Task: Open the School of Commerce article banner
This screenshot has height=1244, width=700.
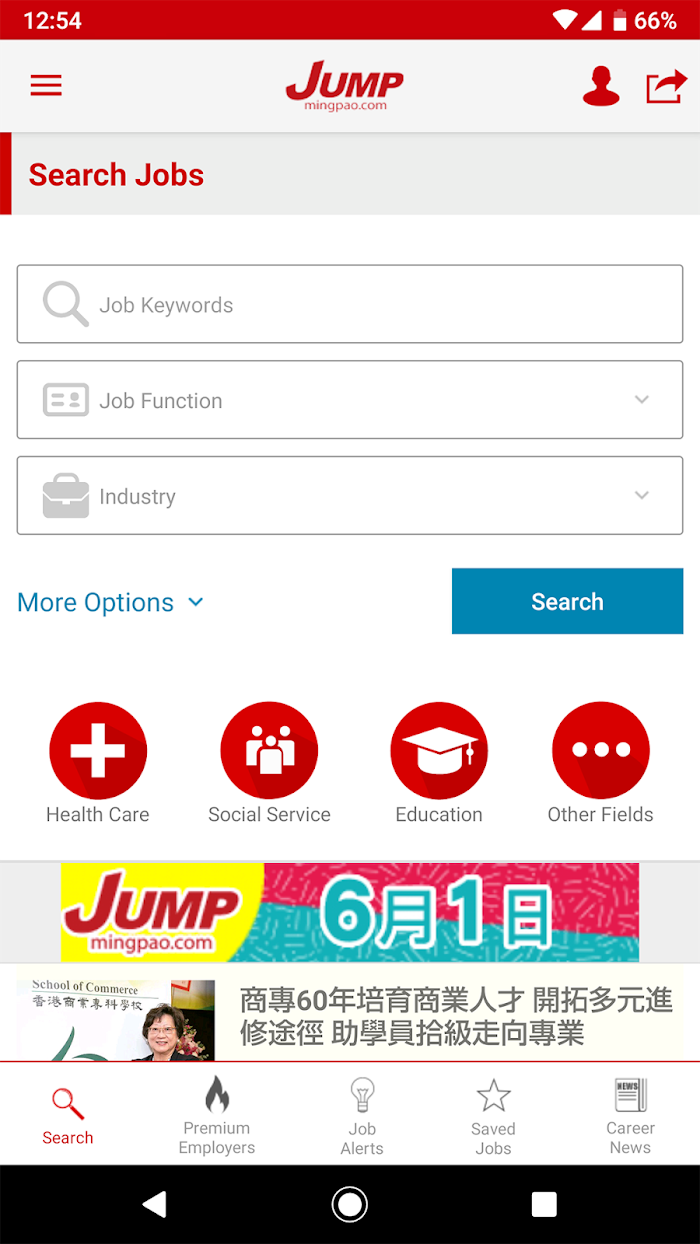Action: (x=350, y=1013)
